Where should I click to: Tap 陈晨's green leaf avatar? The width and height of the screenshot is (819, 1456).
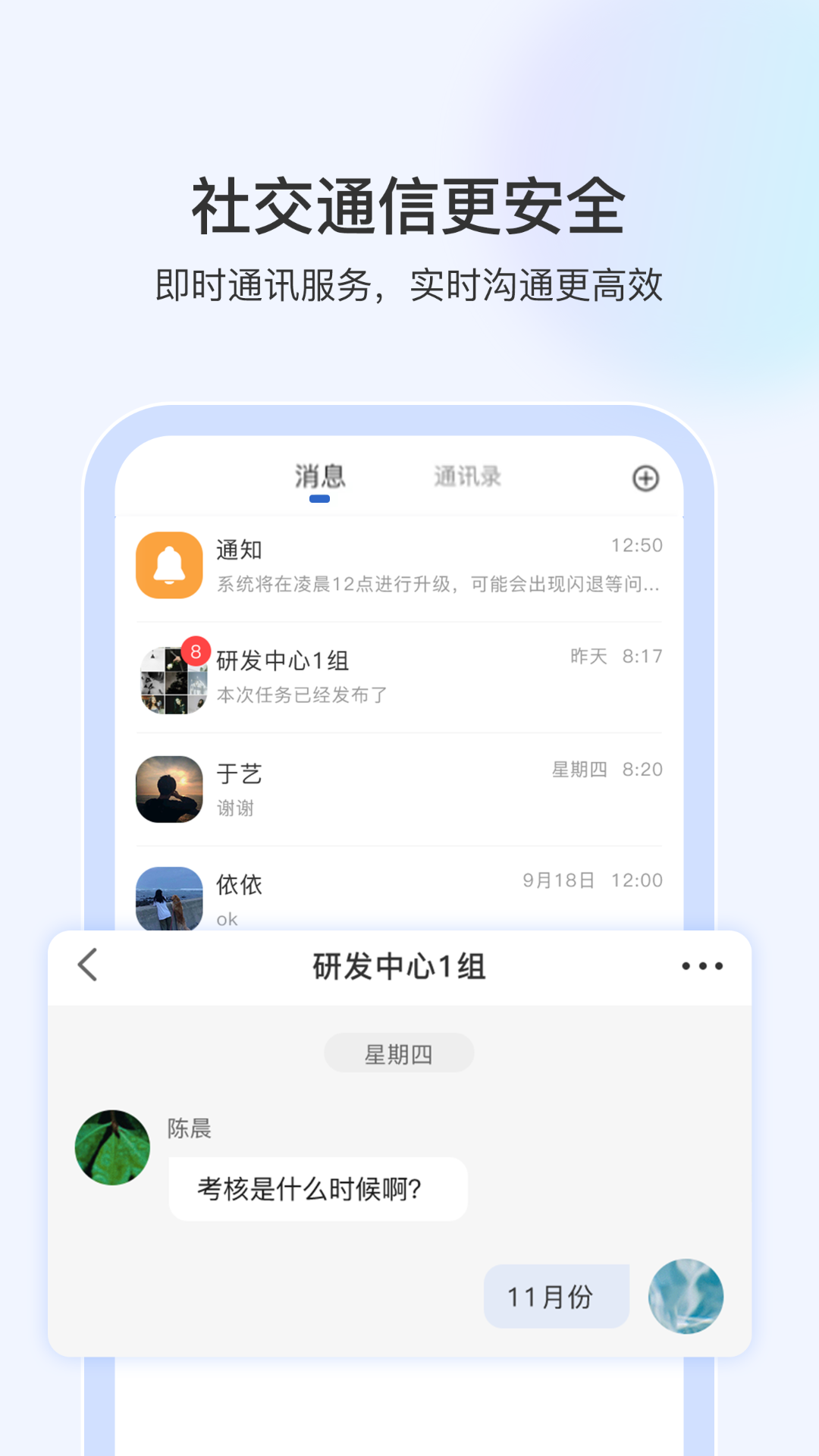tap(112, 1147)
